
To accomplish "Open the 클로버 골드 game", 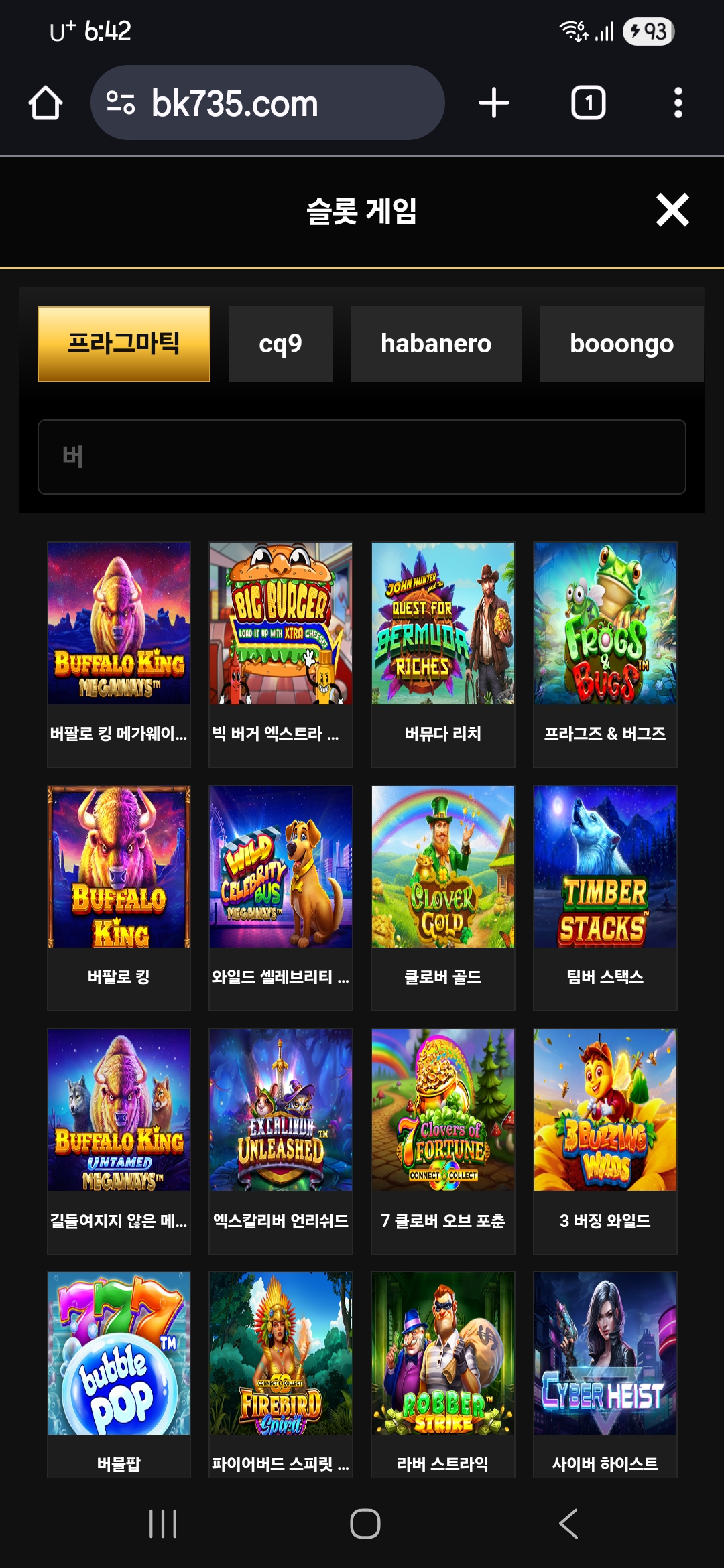I will click(443, 867).
